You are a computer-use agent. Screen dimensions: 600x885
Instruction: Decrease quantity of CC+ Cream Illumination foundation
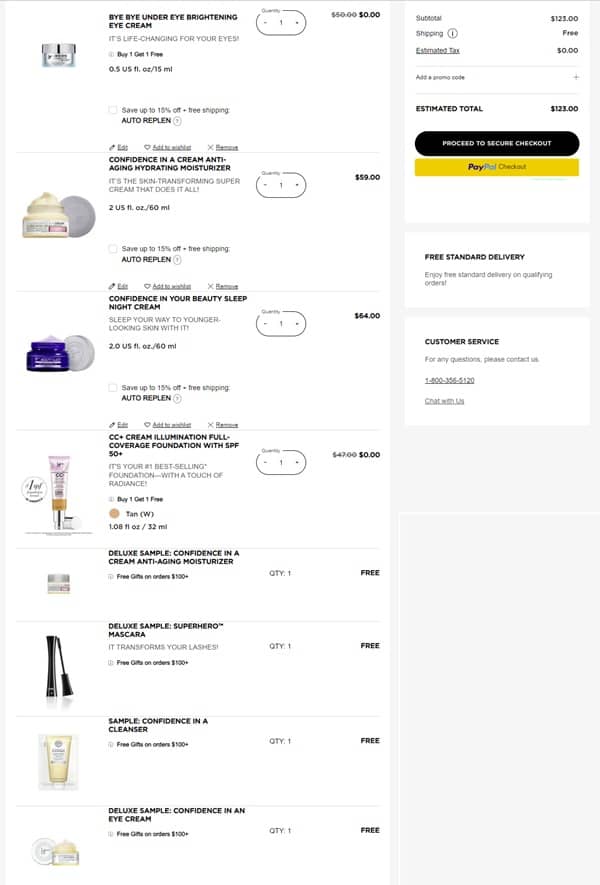pyautogui.click(x=265, y=462)
